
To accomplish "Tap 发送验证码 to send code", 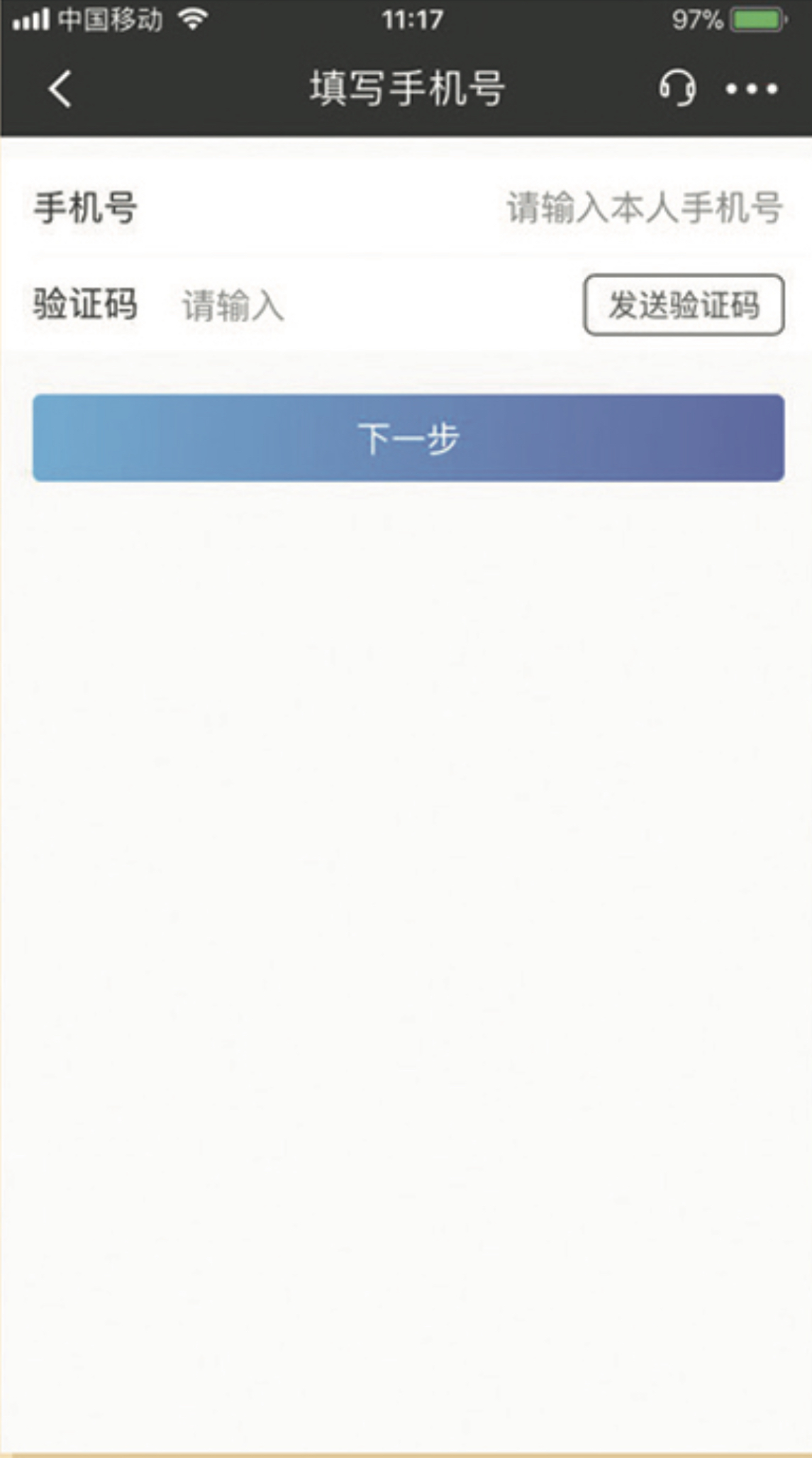I will [x=684, y=305].
